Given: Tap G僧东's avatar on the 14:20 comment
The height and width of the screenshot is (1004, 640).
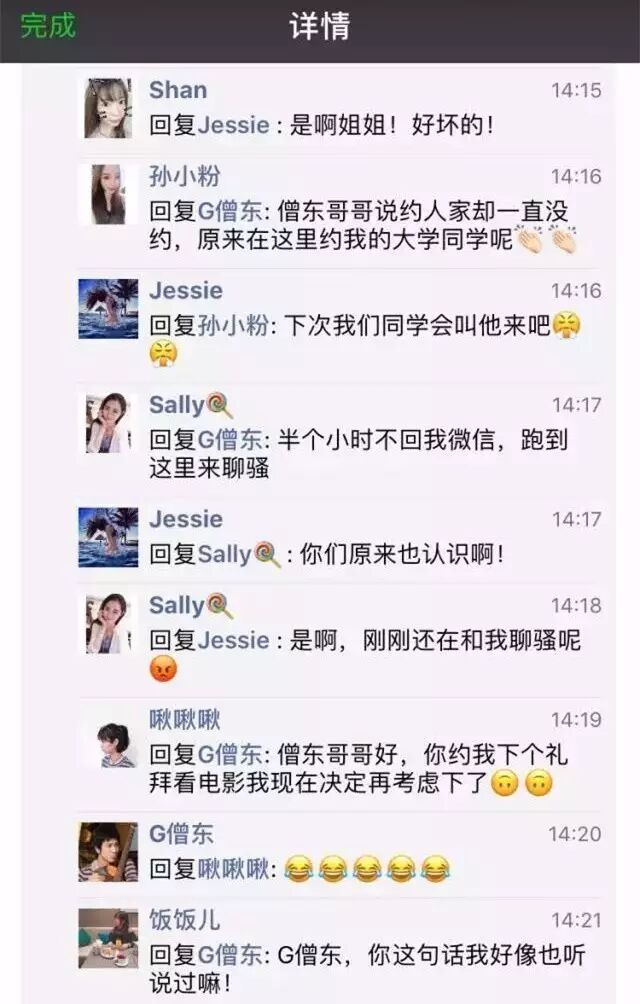Looking at the screenshot, I should (108, 852).
